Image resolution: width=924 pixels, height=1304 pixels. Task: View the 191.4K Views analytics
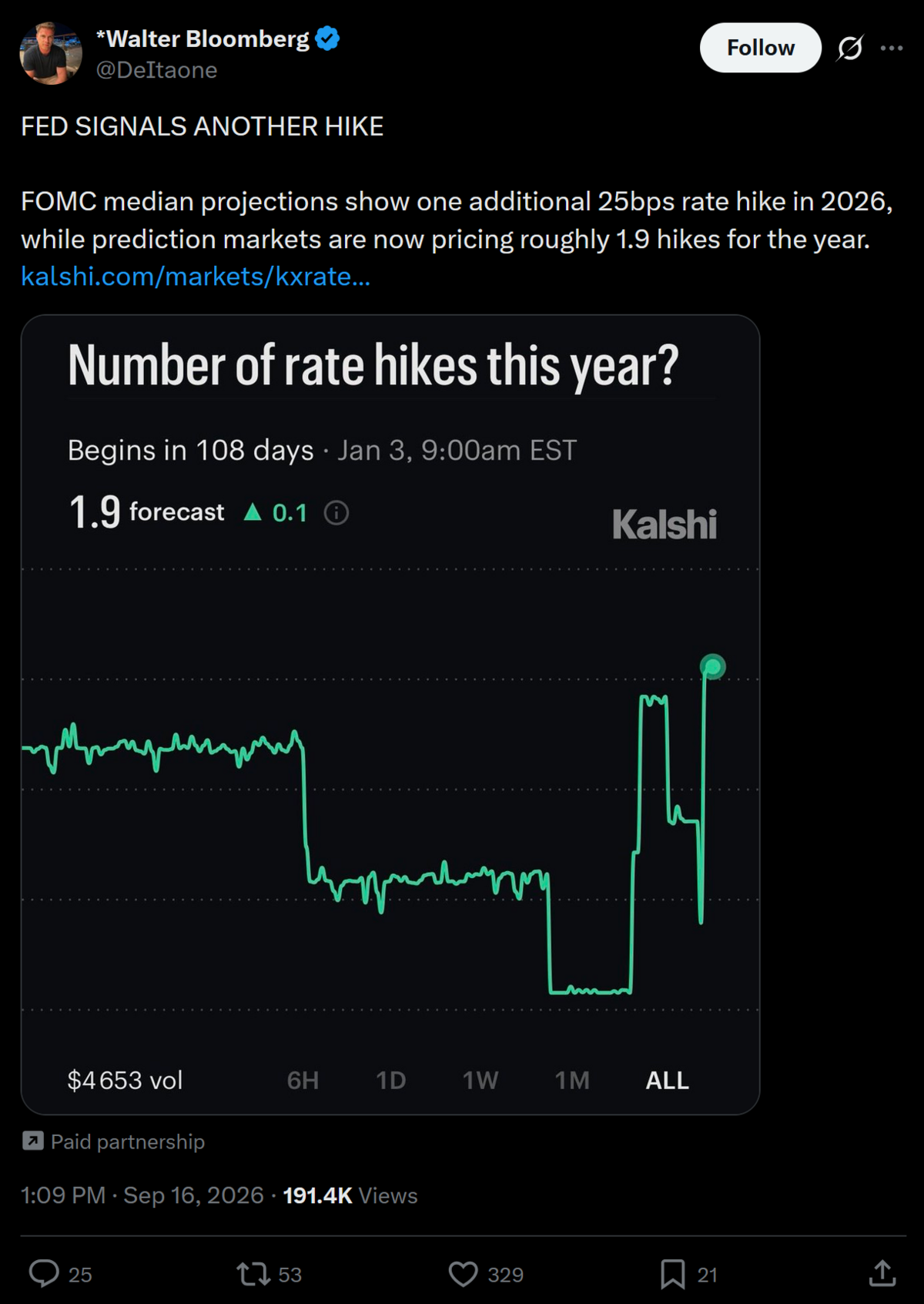tap(350, 1195)
